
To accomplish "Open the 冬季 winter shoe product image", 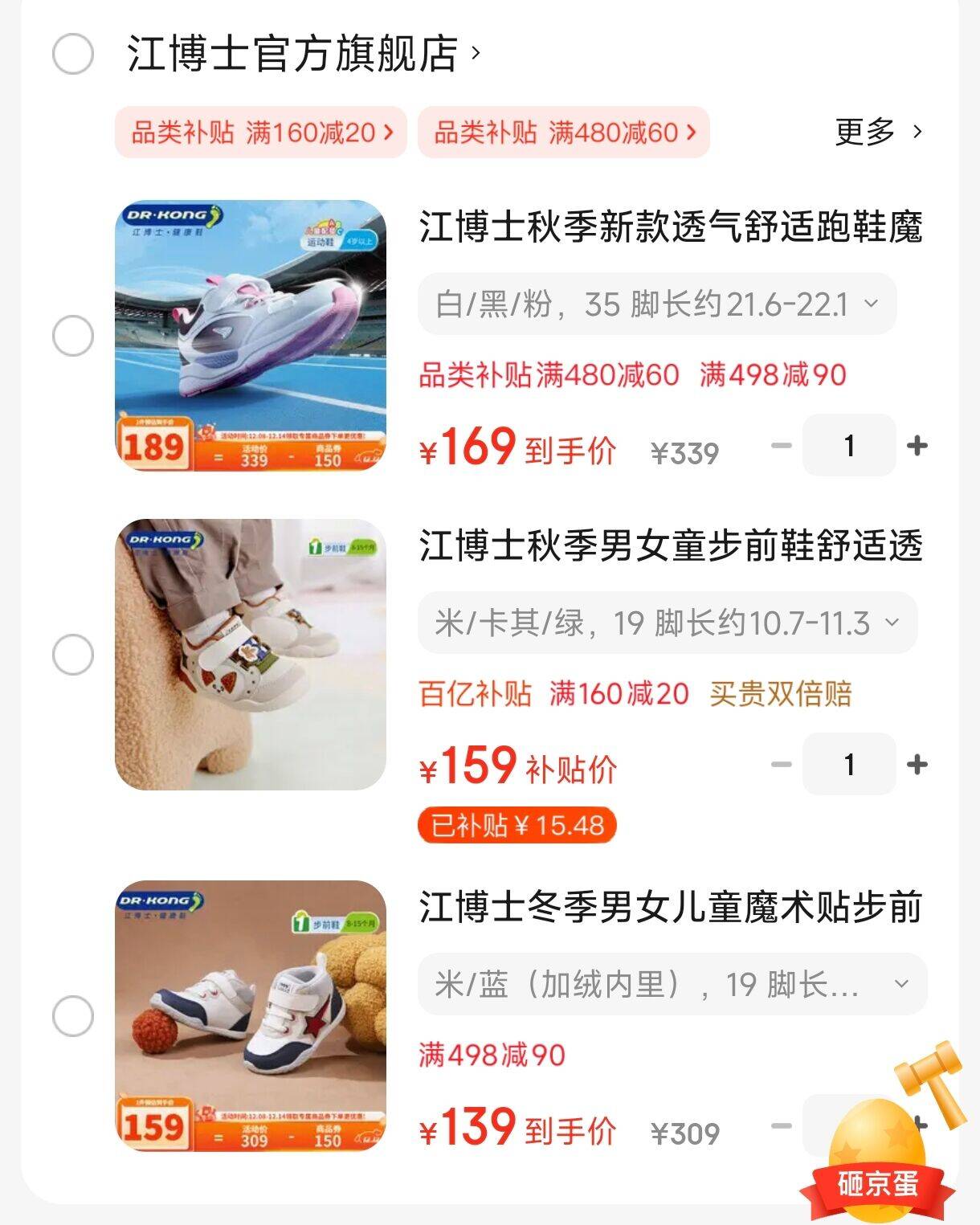I will [251, 1016].
